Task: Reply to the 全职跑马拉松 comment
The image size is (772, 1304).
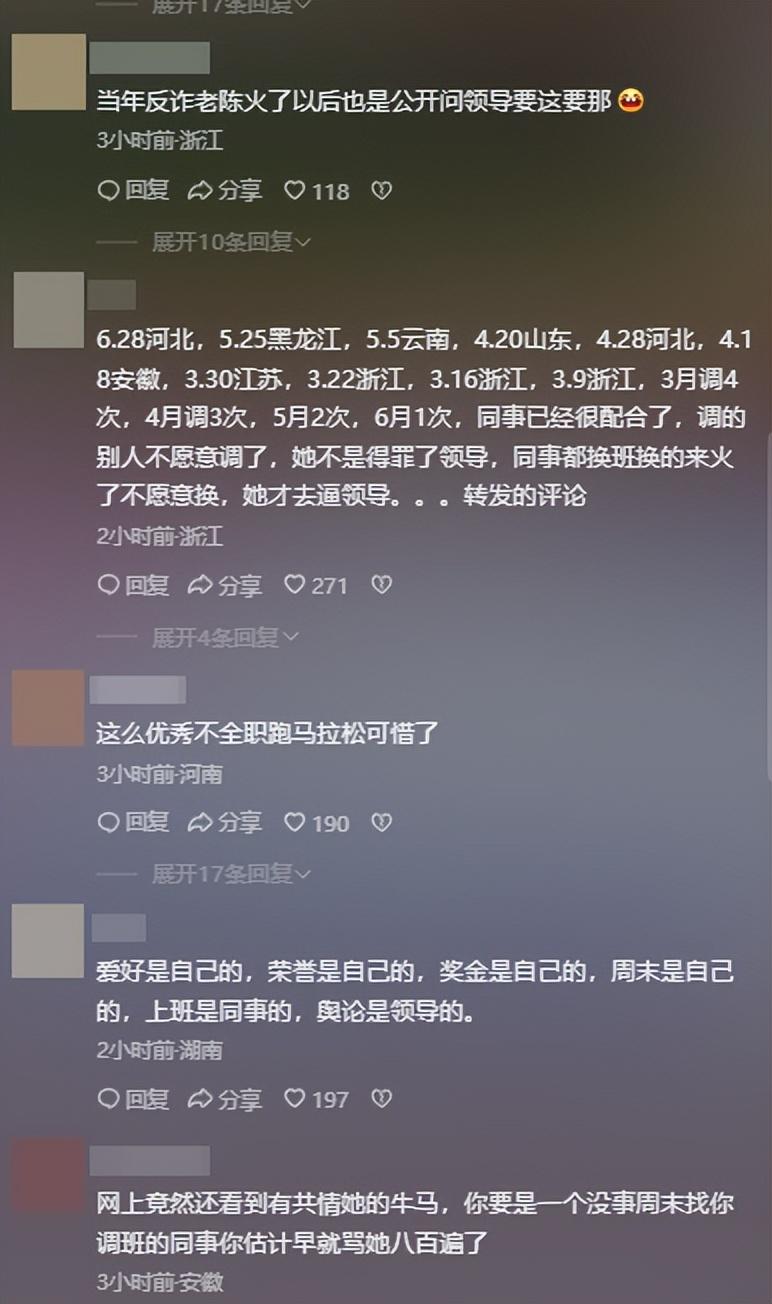Action: click(x=134, y=823)
